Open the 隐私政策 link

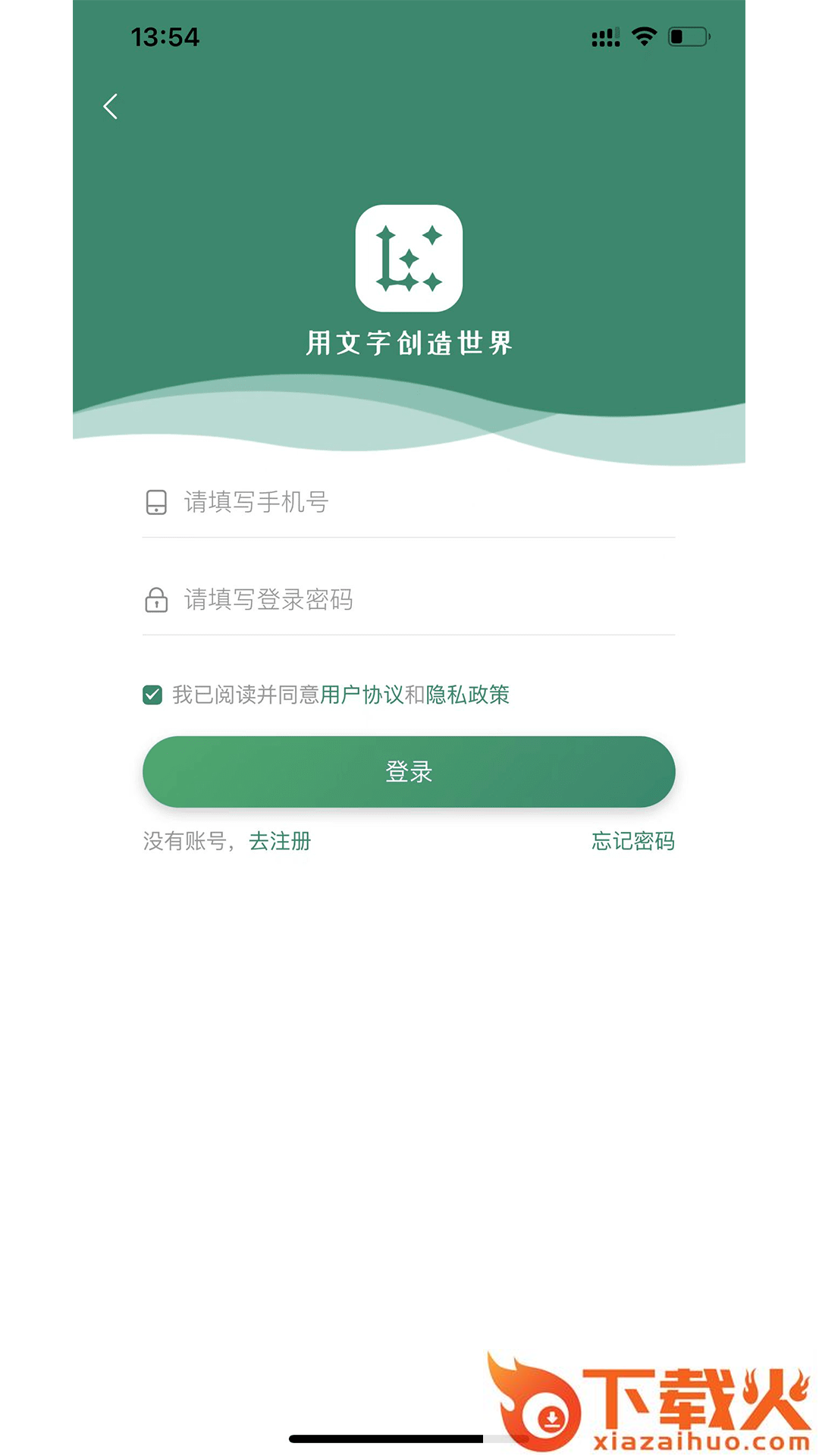pos(468,695)
